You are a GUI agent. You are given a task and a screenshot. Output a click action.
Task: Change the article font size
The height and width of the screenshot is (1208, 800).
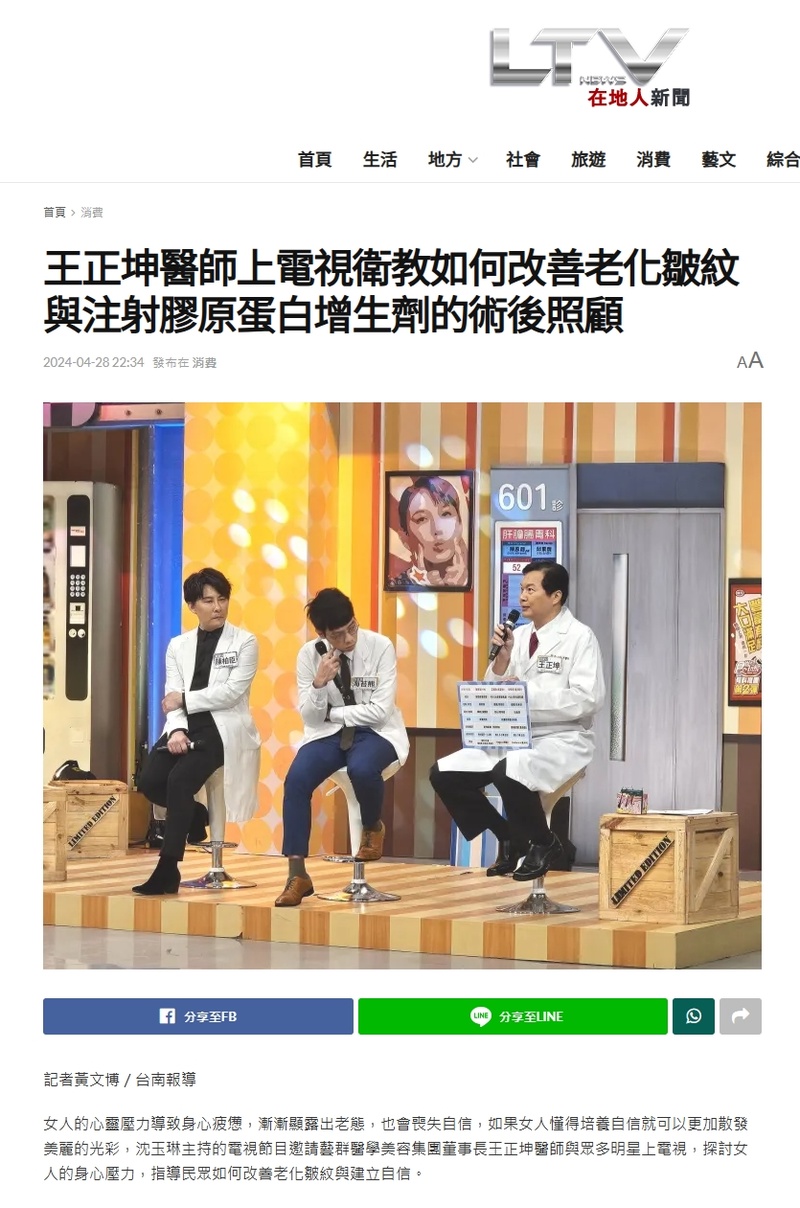coord(750,361)
